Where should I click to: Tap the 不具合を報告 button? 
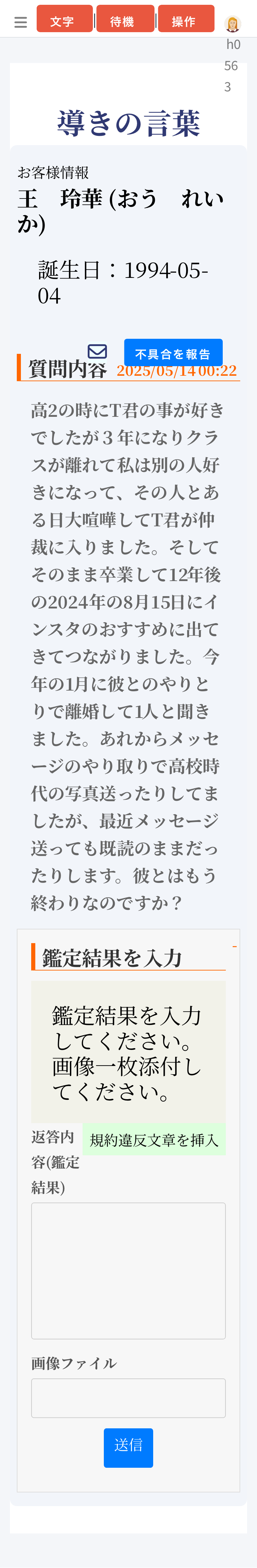173,353
